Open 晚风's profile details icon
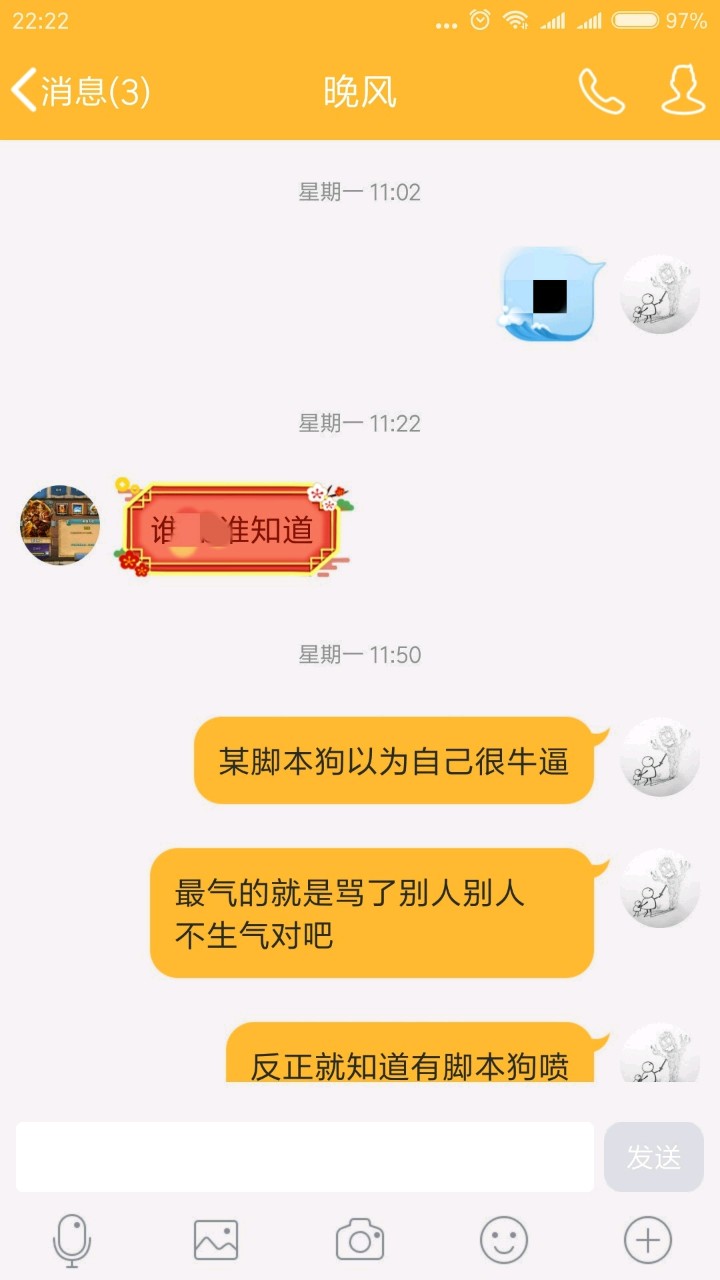The height and width of the screenshot is (1280, 720). (x=683, y=92)
